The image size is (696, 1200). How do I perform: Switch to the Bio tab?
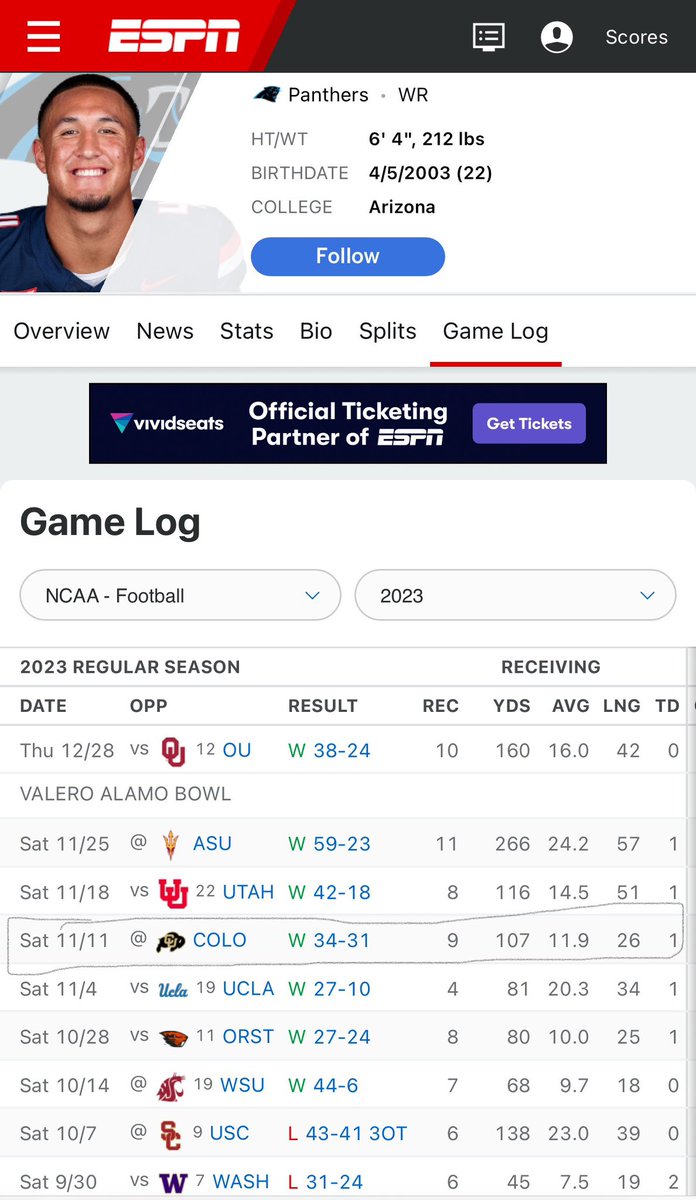[316, 331]
